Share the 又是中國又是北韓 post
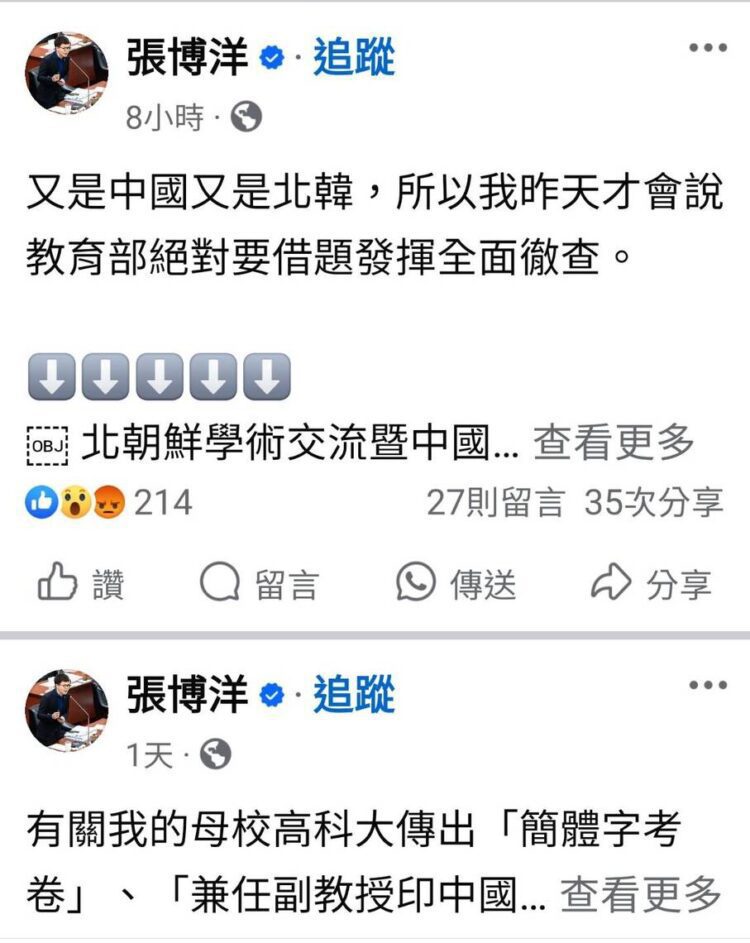This screenshot has height=943, width=750. [x=651, y=583]
